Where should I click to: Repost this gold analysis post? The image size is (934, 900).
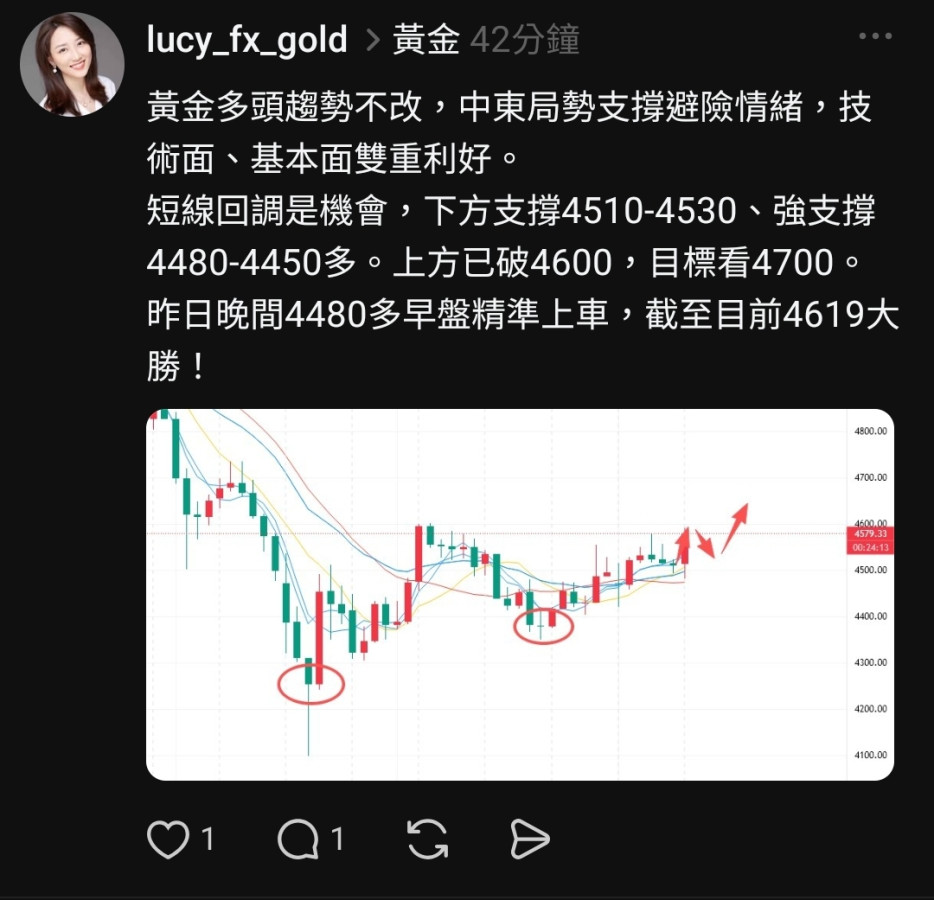(428, 840)
